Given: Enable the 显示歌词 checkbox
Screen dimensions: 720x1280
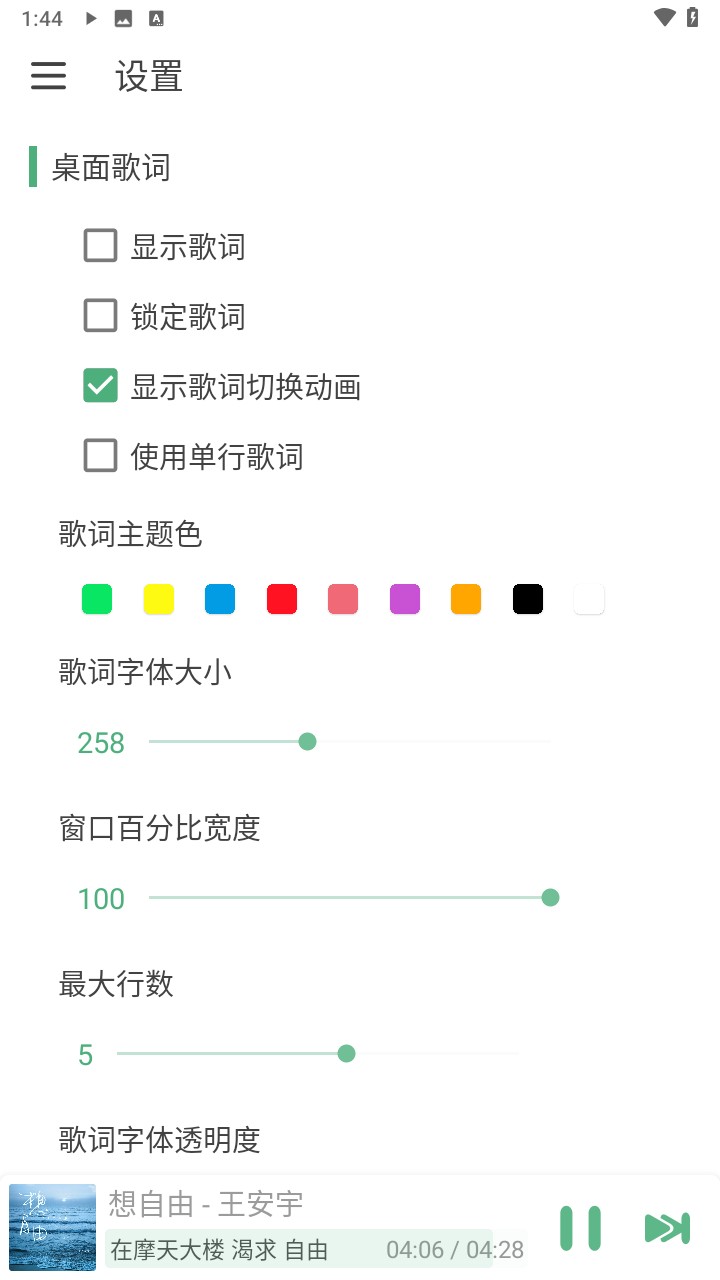Looking at the screenshot, I should pyautogui.click(x=100, y=245).
